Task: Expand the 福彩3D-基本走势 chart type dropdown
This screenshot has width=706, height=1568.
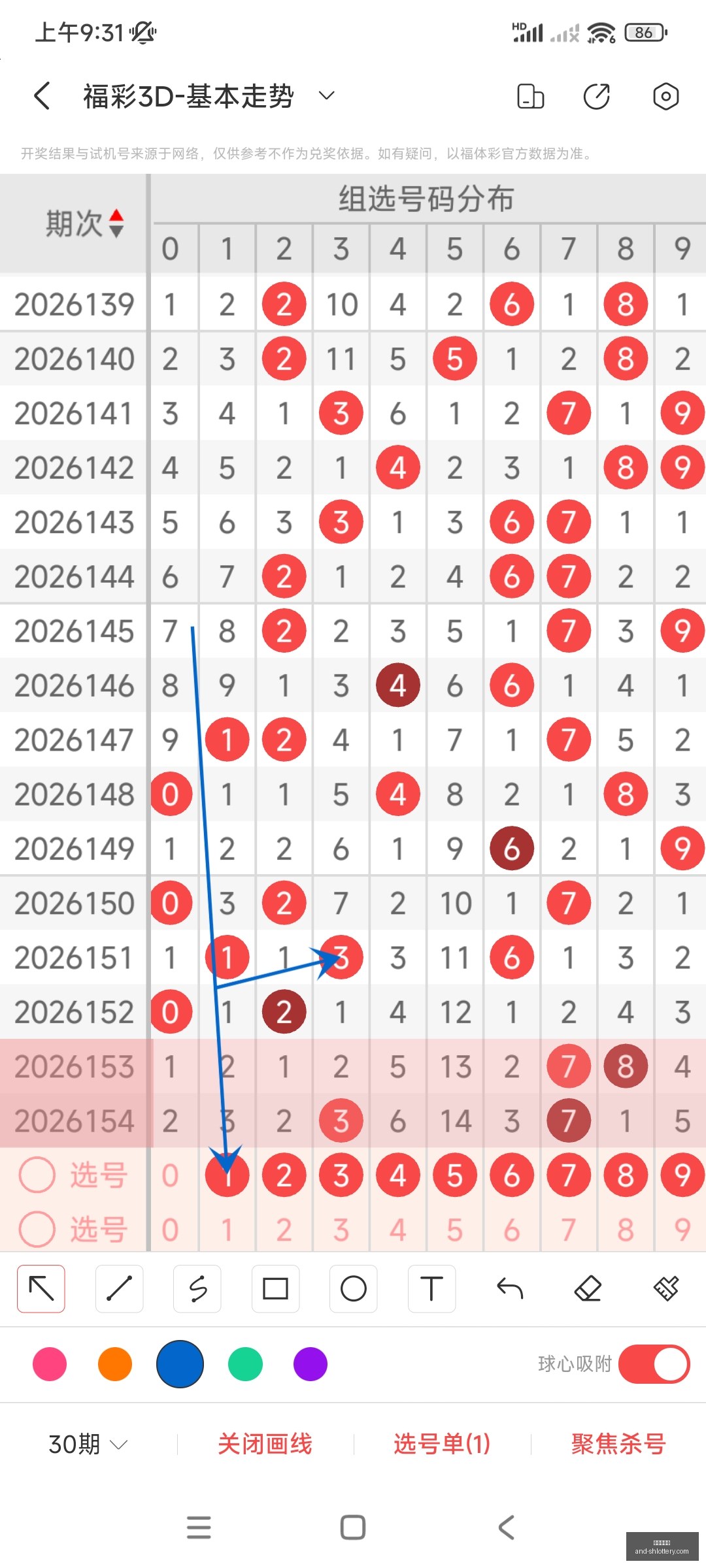Action: point(326,96)
